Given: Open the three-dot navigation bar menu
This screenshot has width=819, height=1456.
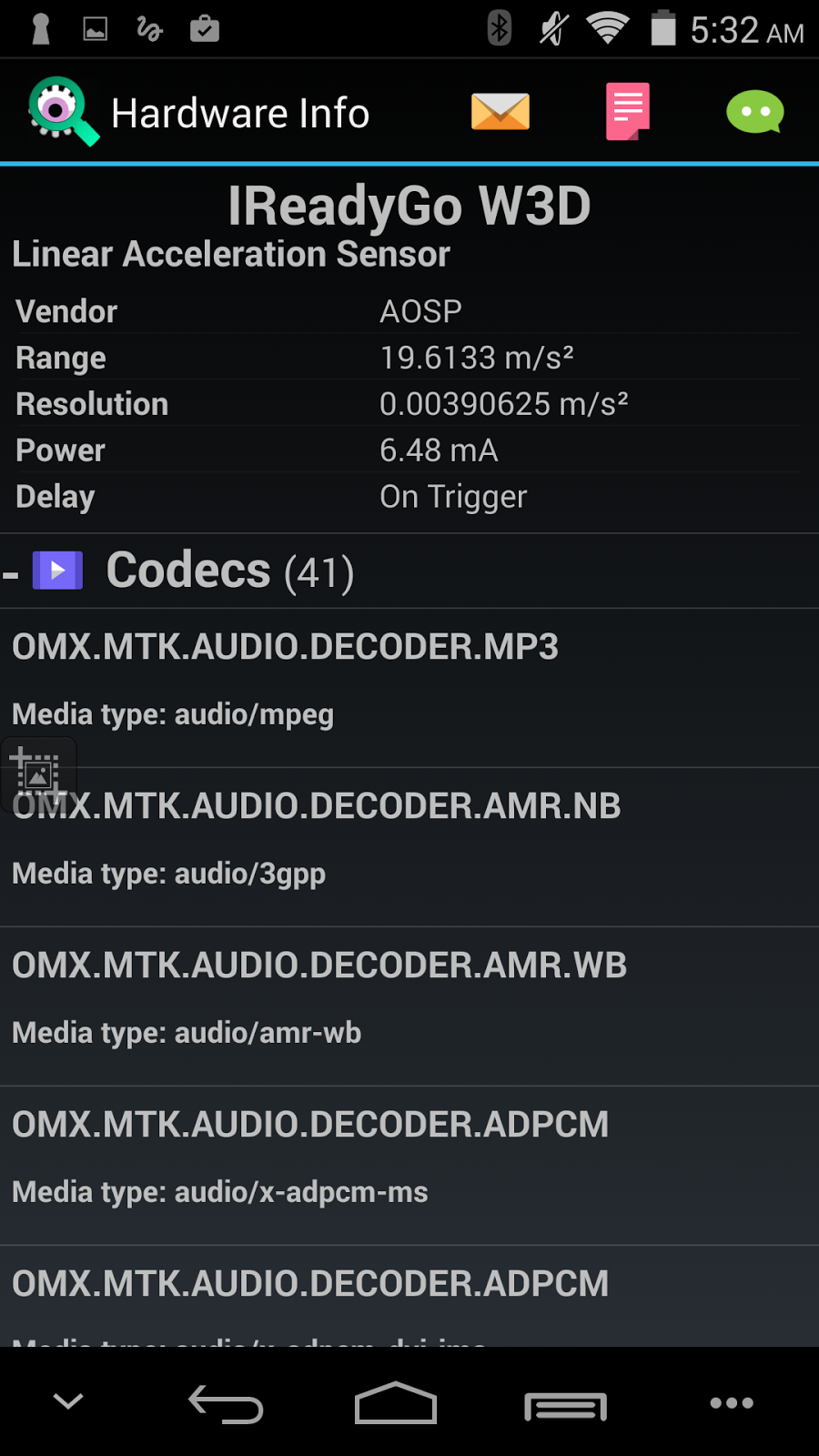Looking at the screenshot, I should pyautogui.click(x=732, y=1402).
